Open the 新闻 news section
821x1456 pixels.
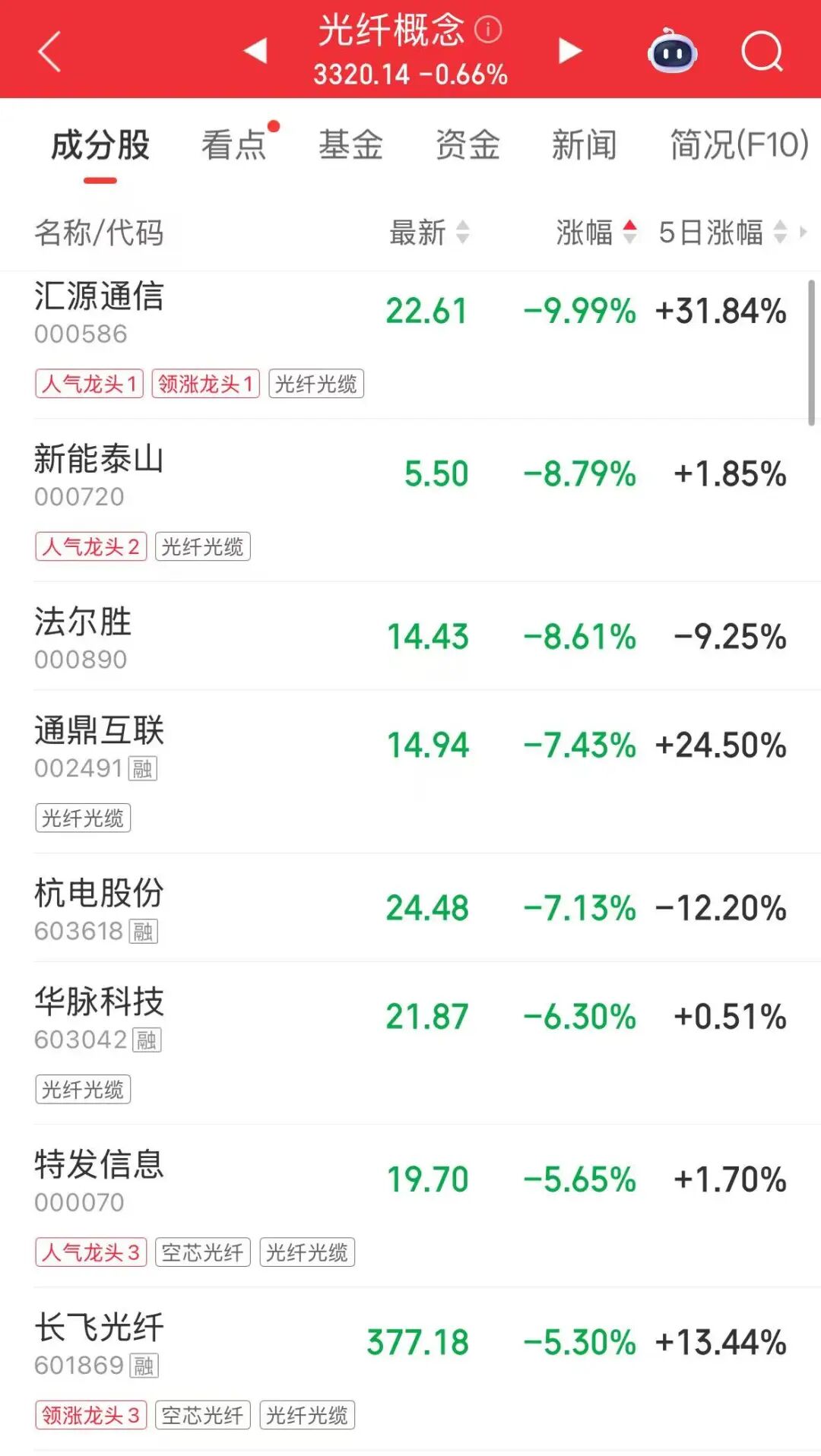coord(585,145)
